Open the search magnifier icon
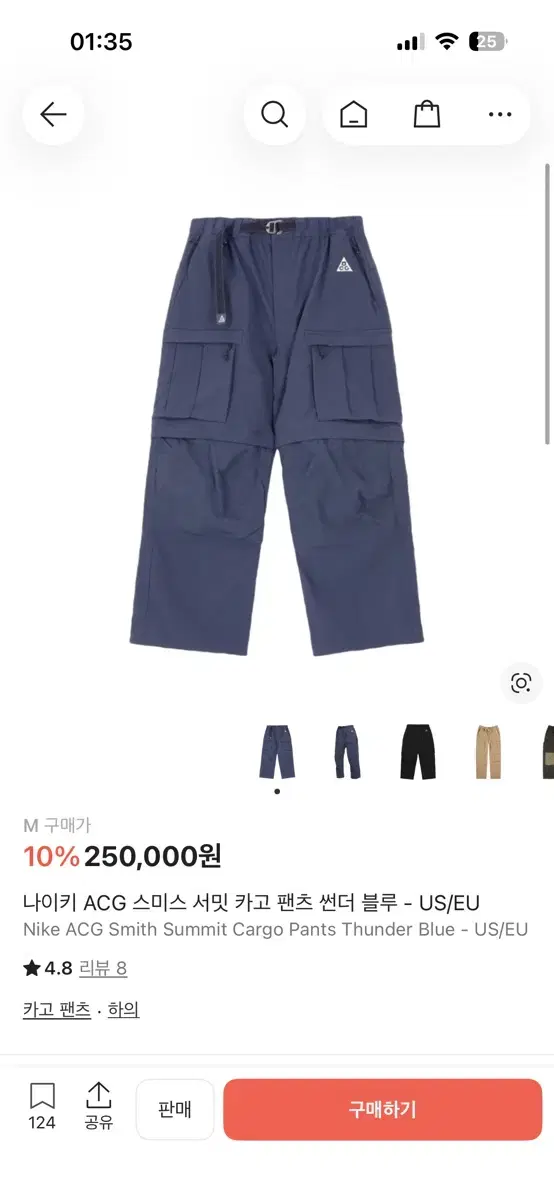Viewport: 554px width, 1200px height. (275, 115)
